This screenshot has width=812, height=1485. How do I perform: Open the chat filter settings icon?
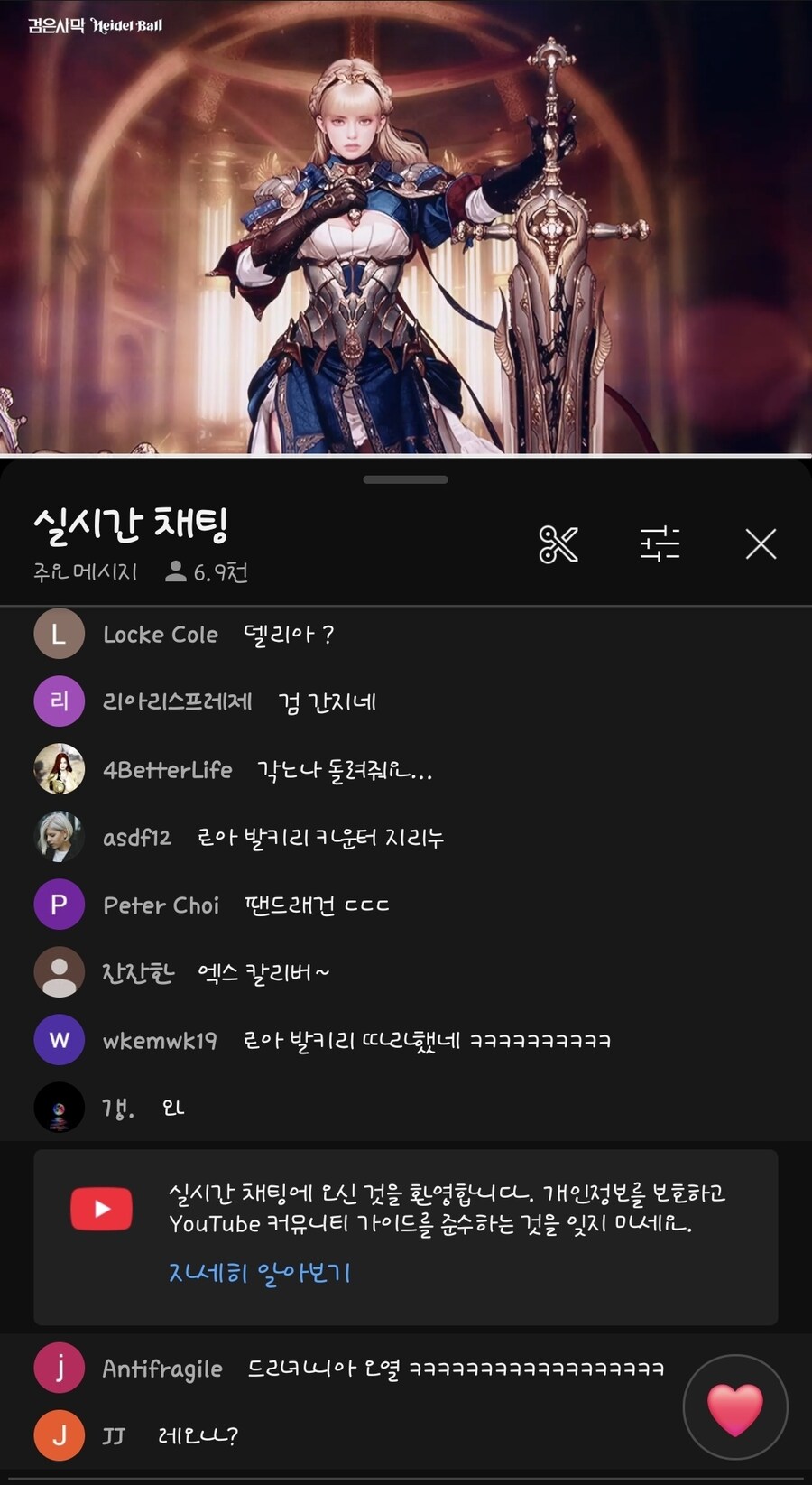tap(660, 543)
